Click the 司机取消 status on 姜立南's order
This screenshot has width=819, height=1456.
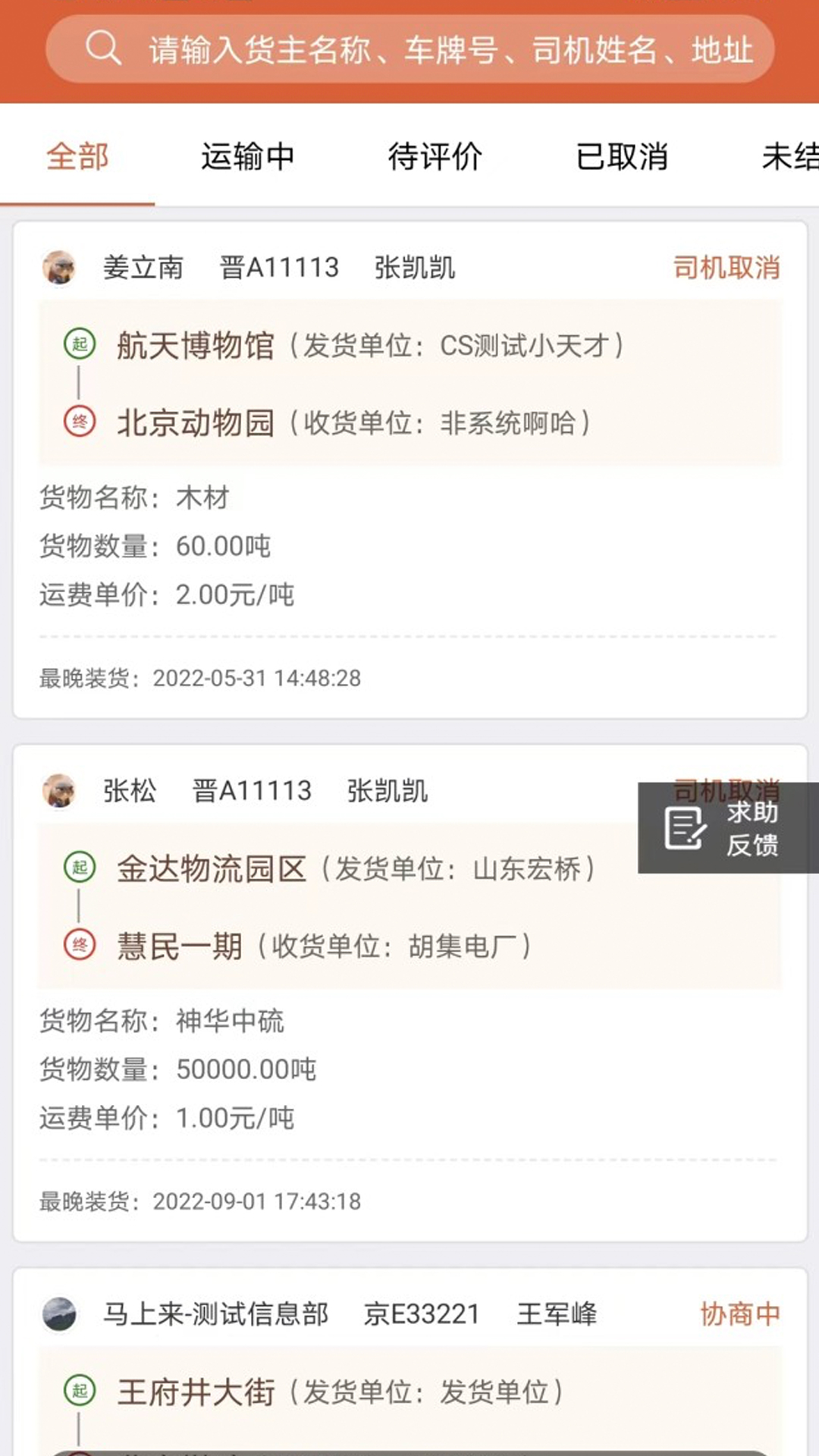726,267
